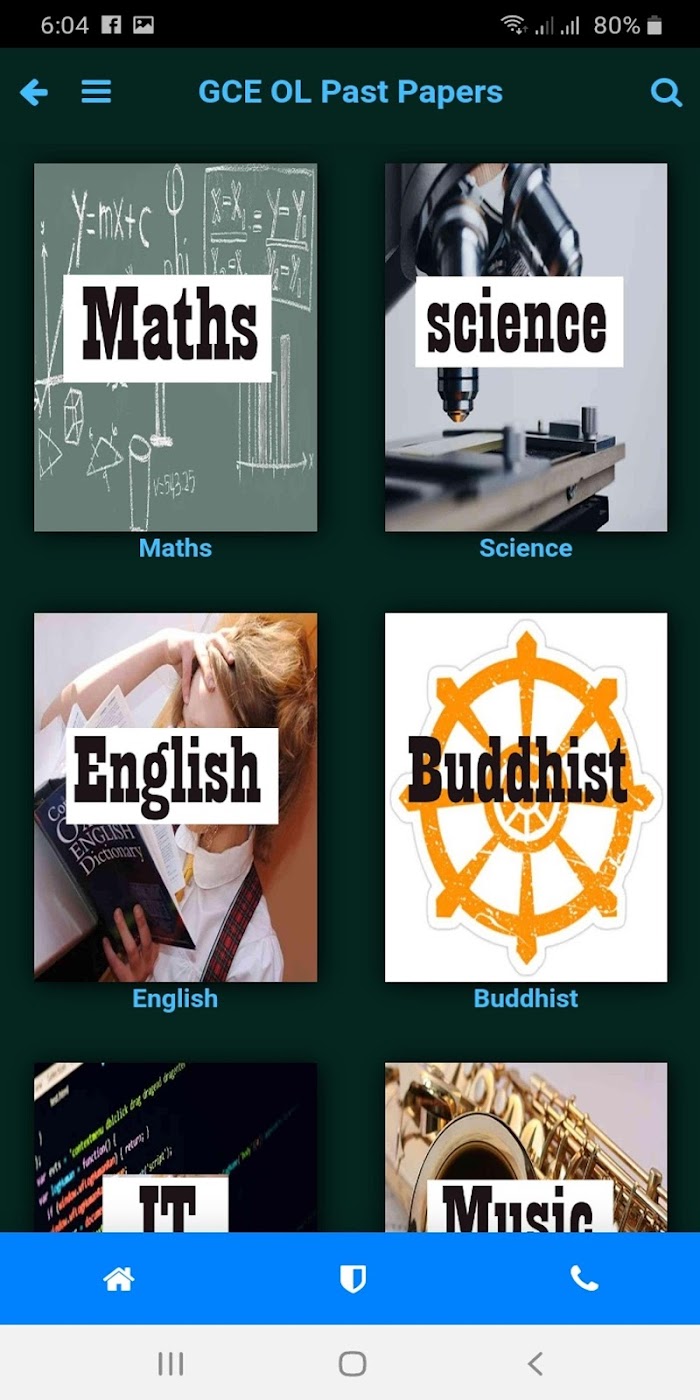Open the hamburger drawer menu
Screen dimensions: 700x1400
(x=96, y=92)
